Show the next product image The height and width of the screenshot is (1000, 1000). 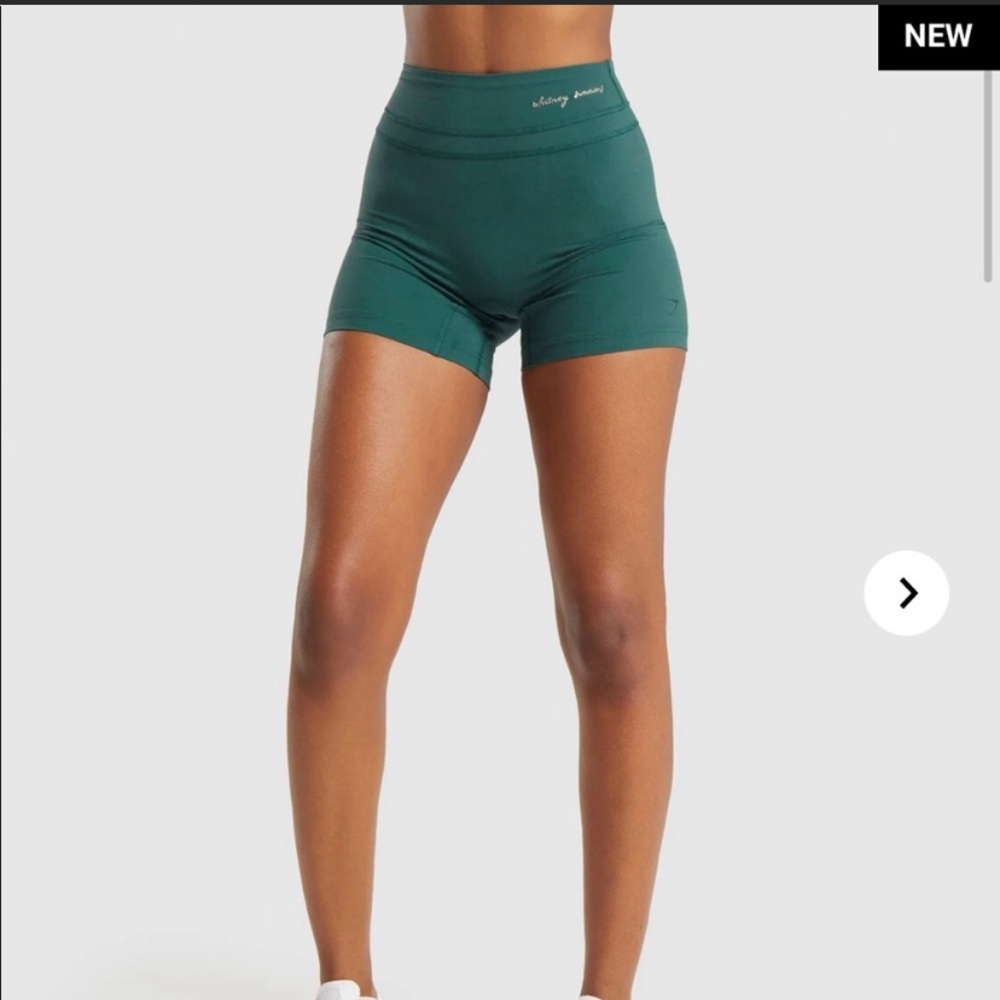point(906,593)
